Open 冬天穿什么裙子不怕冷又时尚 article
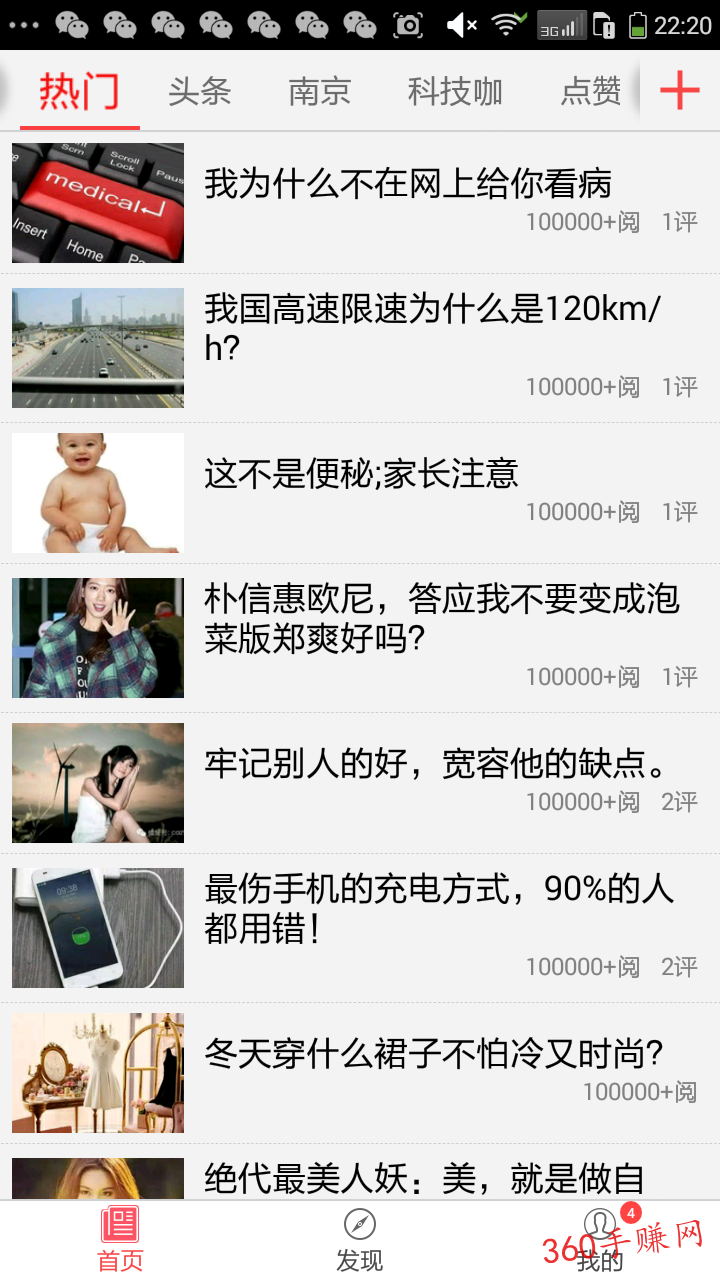 360,1073
